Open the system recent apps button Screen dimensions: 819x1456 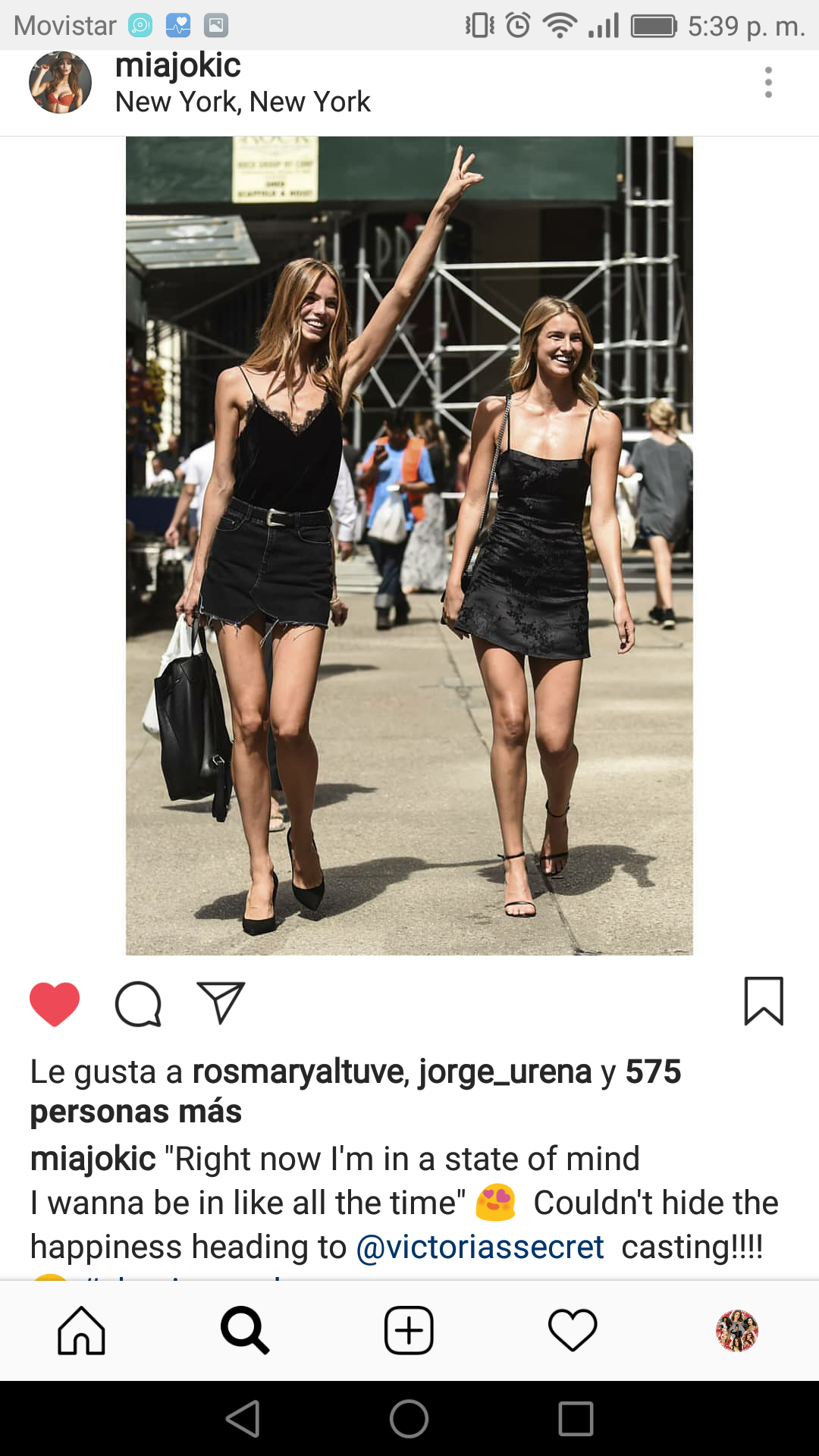pyautogui.click(x=576, y=1419)
